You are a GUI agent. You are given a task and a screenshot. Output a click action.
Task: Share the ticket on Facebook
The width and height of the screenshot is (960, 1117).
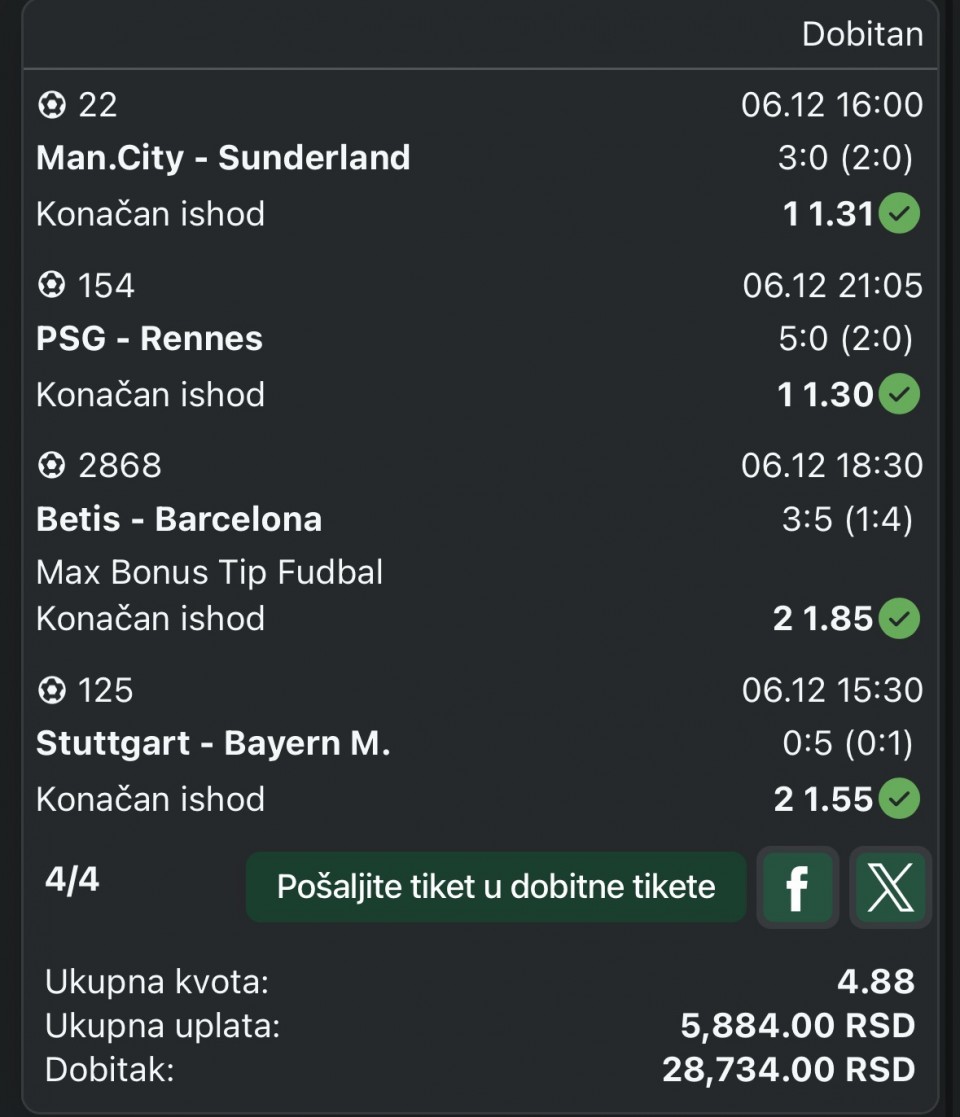click(797, 887)
